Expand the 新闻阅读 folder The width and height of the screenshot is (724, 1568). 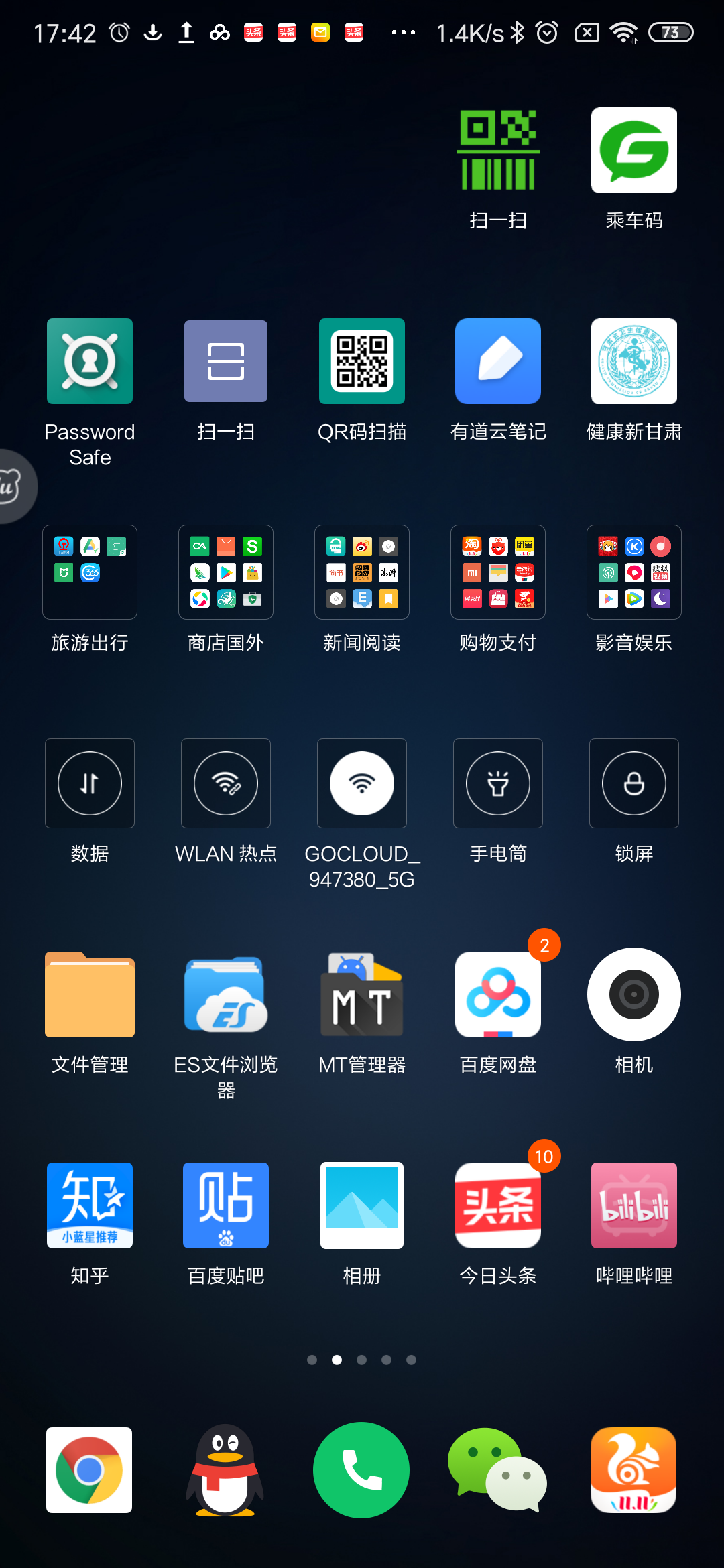click(362, 573)
